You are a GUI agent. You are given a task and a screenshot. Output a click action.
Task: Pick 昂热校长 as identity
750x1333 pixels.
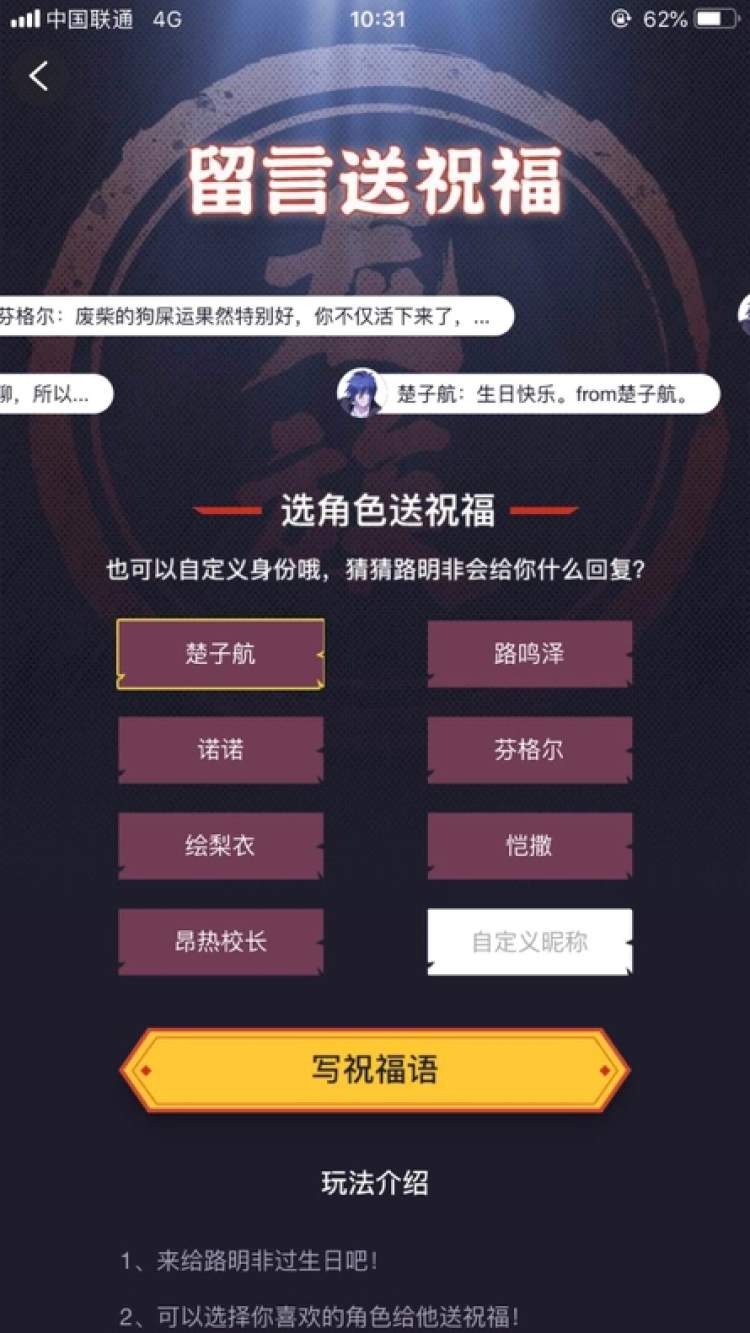220,942
